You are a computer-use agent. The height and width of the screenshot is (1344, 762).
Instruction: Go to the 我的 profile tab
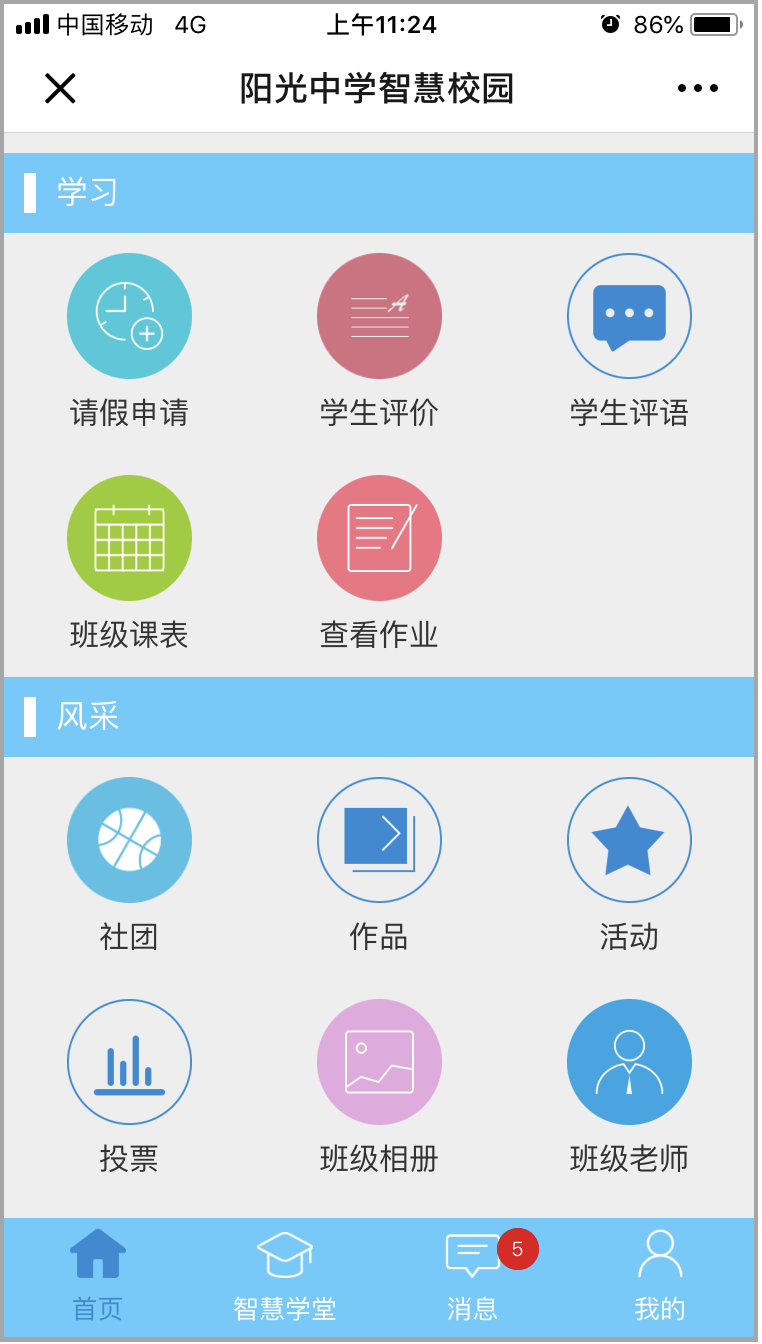pos(657,1275)
